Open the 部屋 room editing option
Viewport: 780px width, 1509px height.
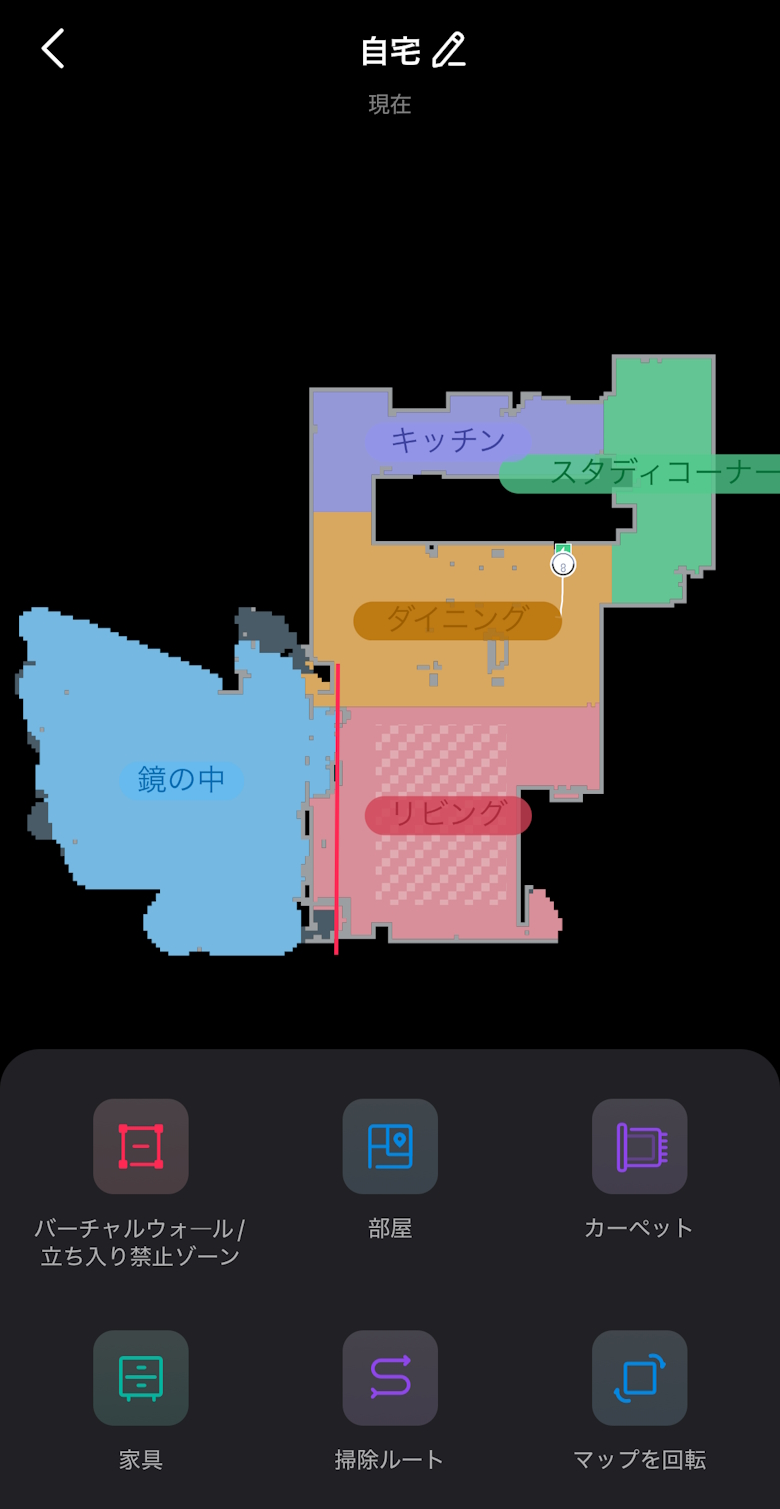tap(390, 1146)
